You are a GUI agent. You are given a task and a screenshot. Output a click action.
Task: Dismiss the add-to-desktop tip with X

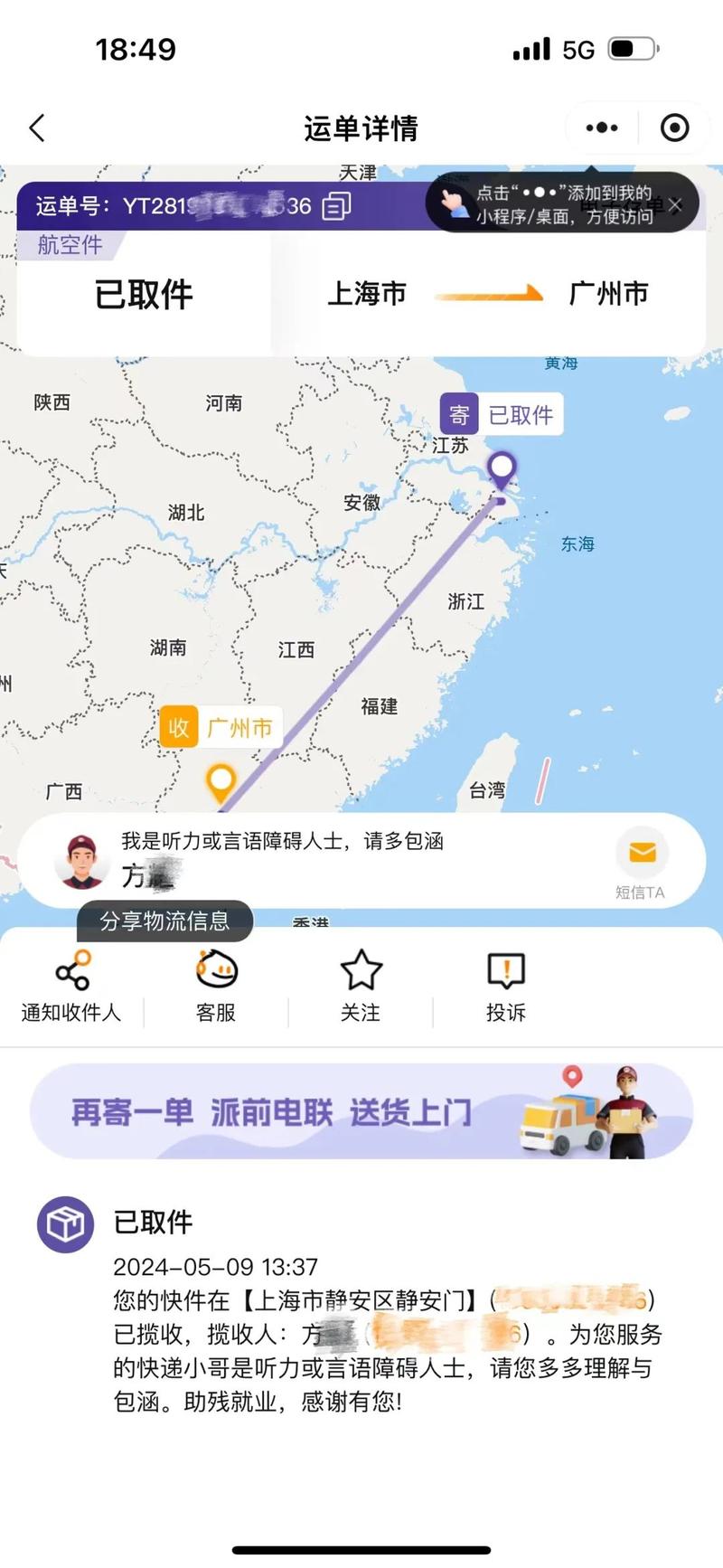coord(676,205)
